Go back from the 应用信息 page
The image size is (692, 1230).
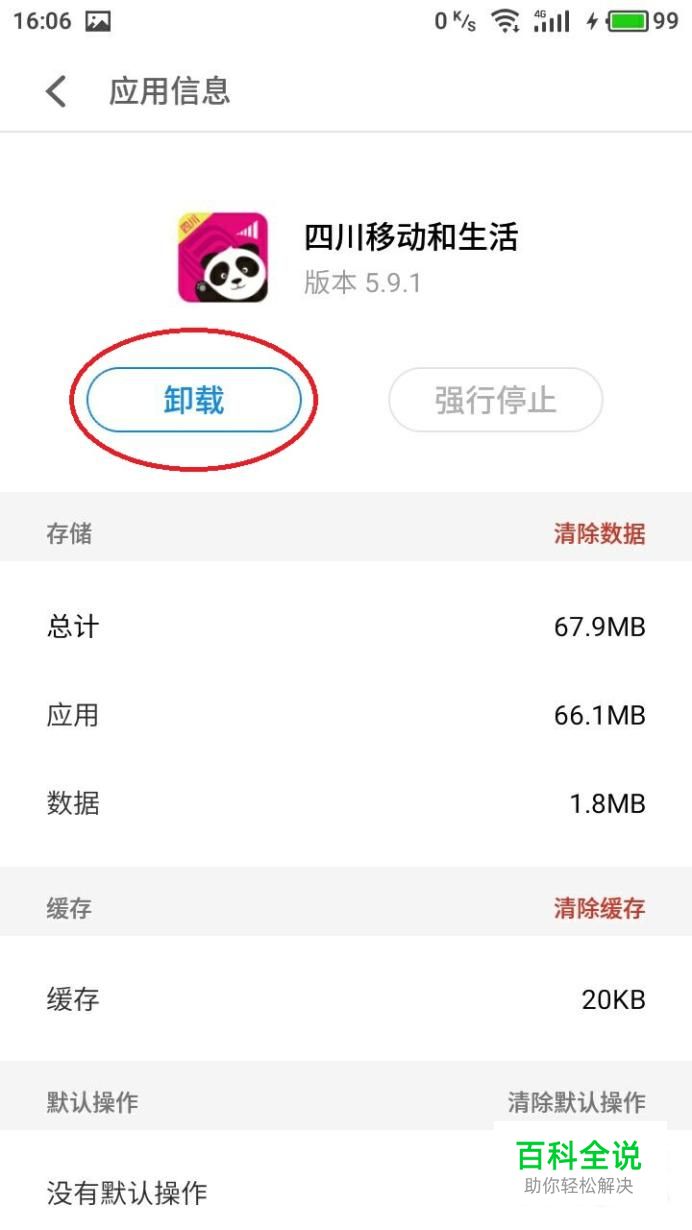pyautogui.click(x=57, y=92)
